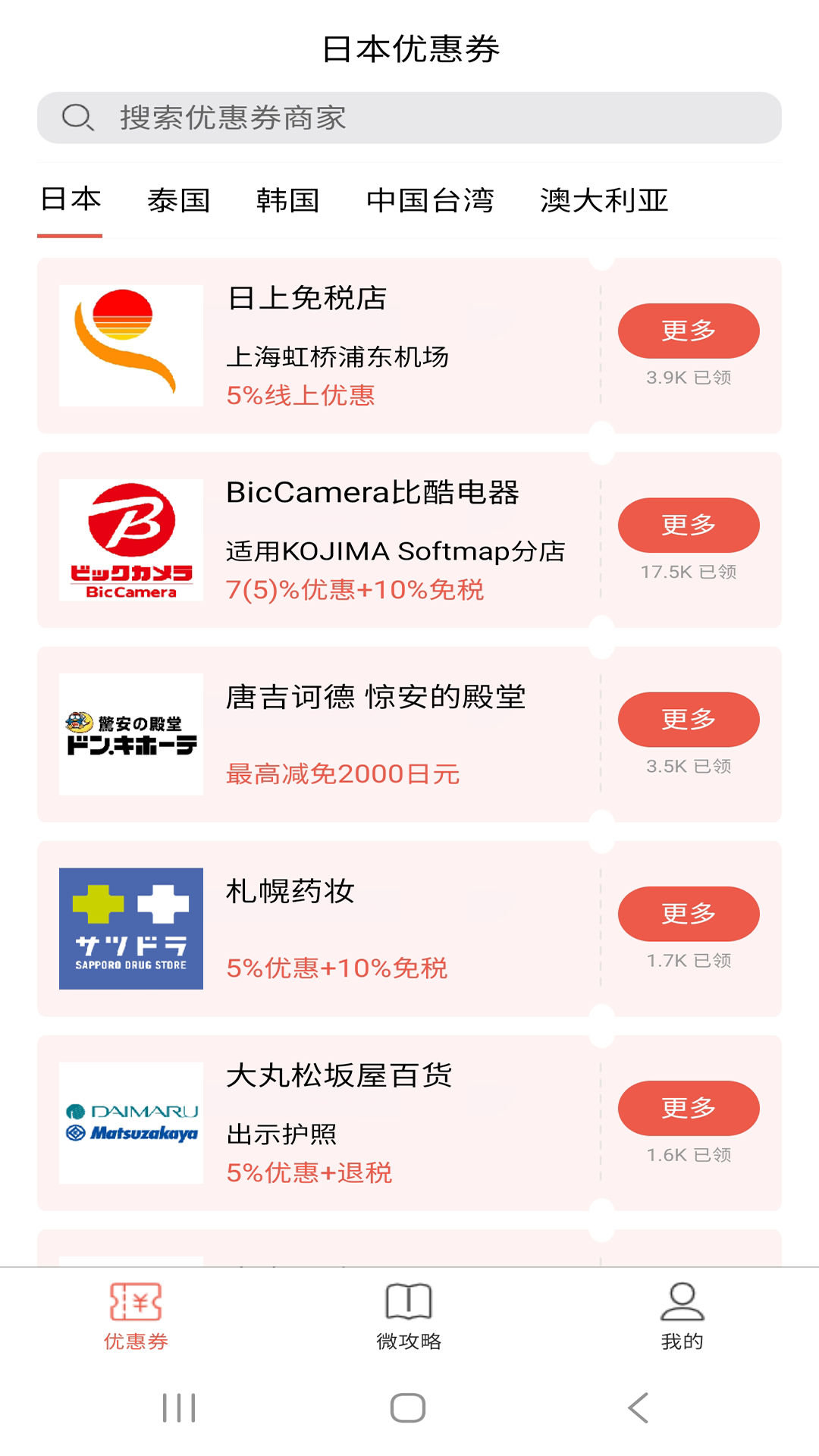Tap the 搜索优惠券商家 search box
819x1456 pixels.
pyautogui.click(x=409, y=118)
